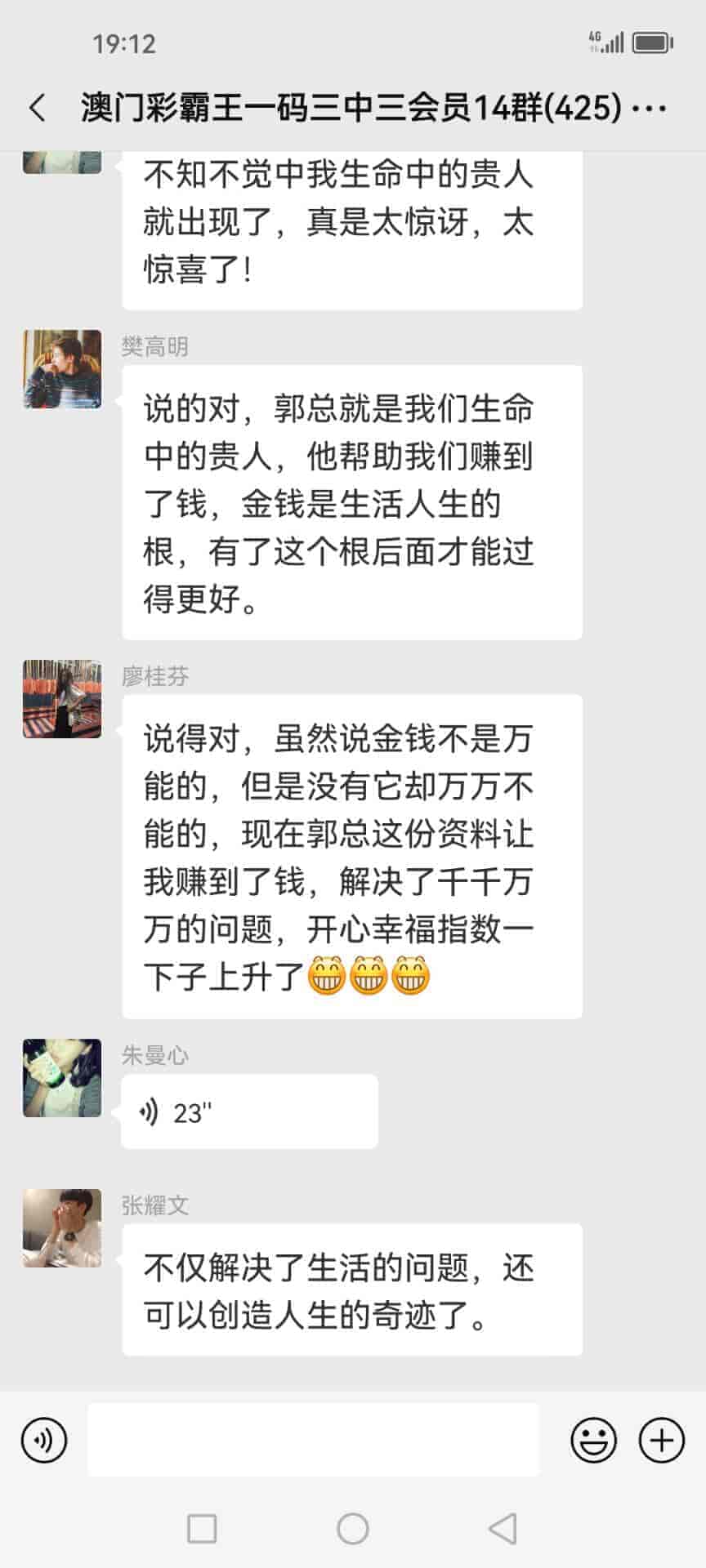Open the group chat overflow menu
706x1568 pixels.
[650, 108]
